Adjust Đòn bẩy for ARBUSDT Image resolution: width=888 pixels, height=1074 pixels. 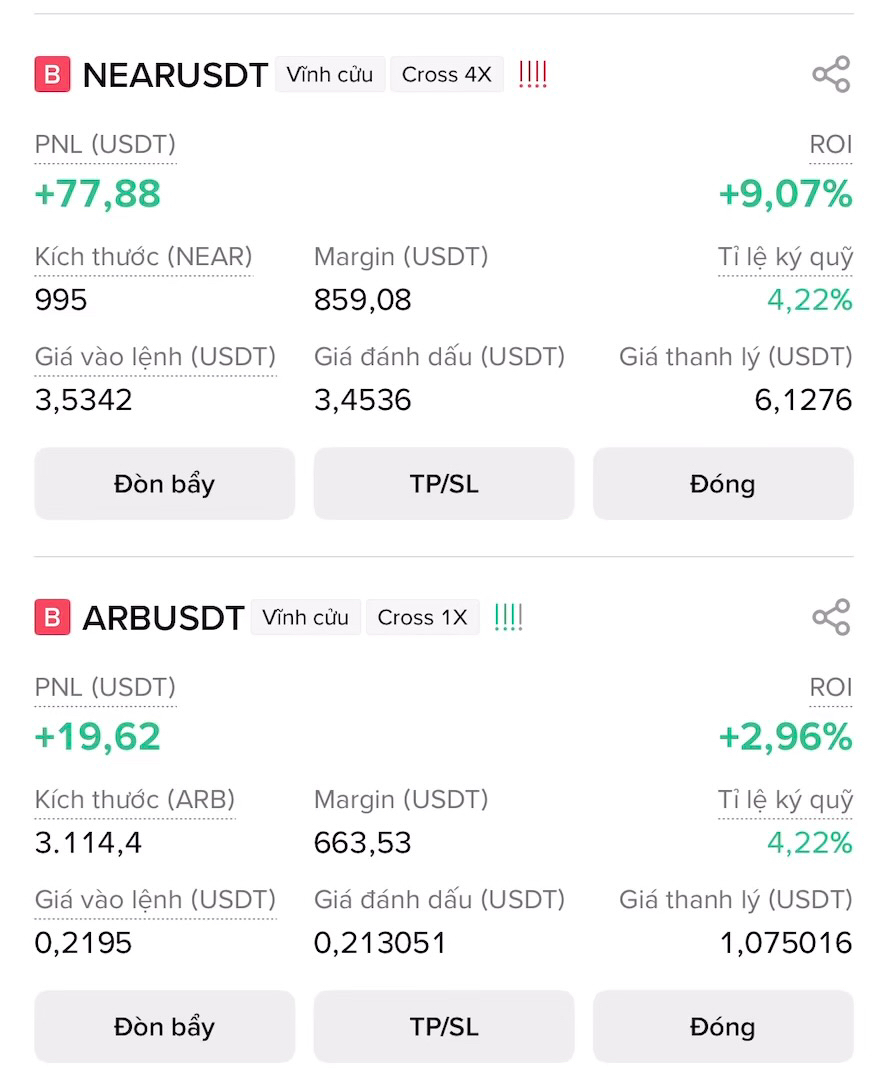point(164,1026)
